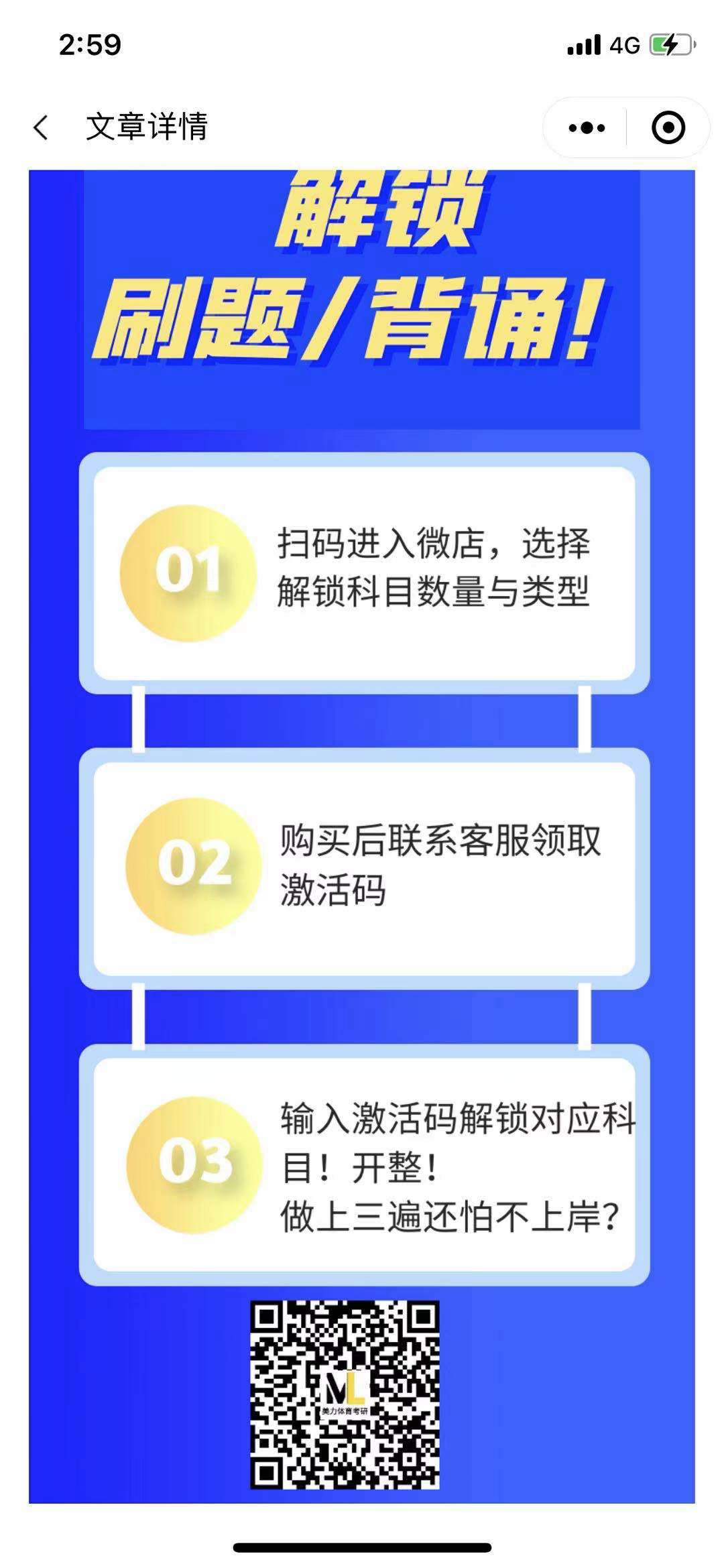Close the mini program with the circle button
Image resolution: width=724 pixels, height=1568 pixels.
pos(668,127)
